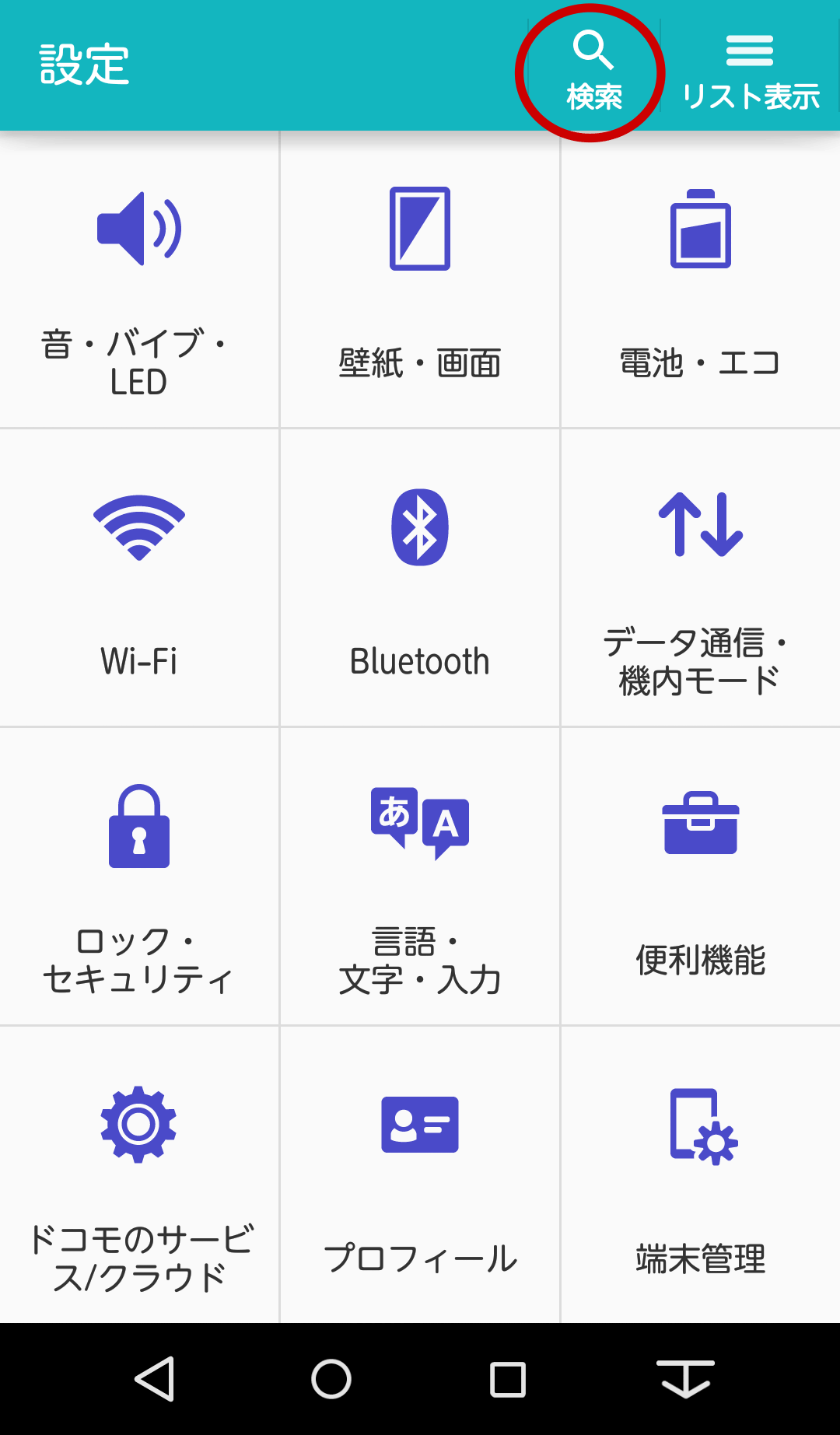Open 言語・文字・入力 settings
This screenshot has width=840, height=1435.
point(420,877)
